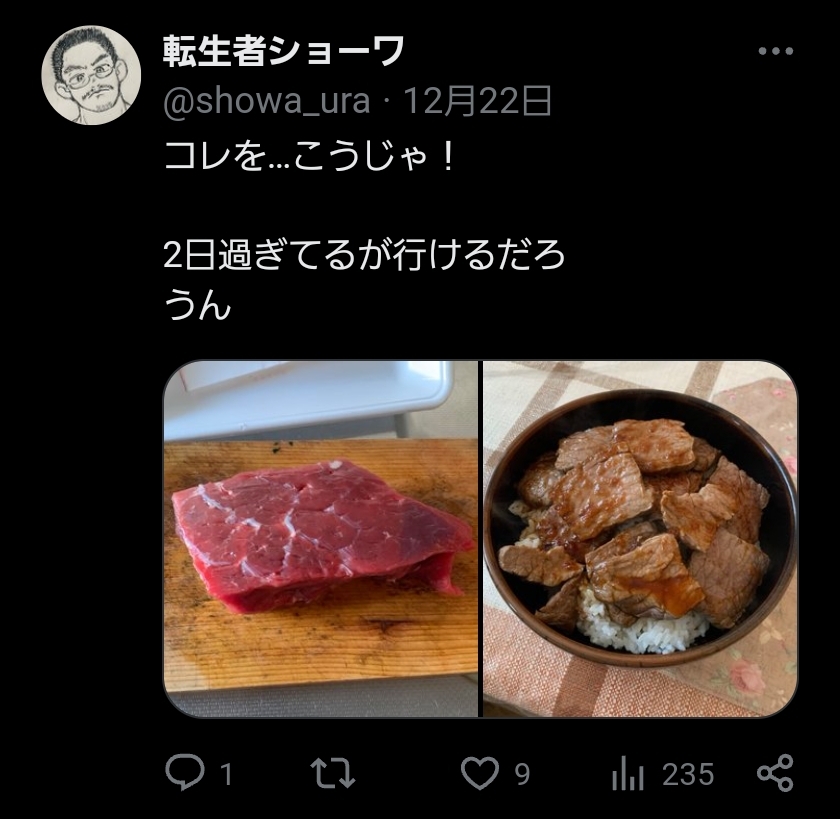Image resolution: width=840 pixels, height=819 pixels.
Task: Open the post's three-dot overflow menu
Action: tap(775, 51)
